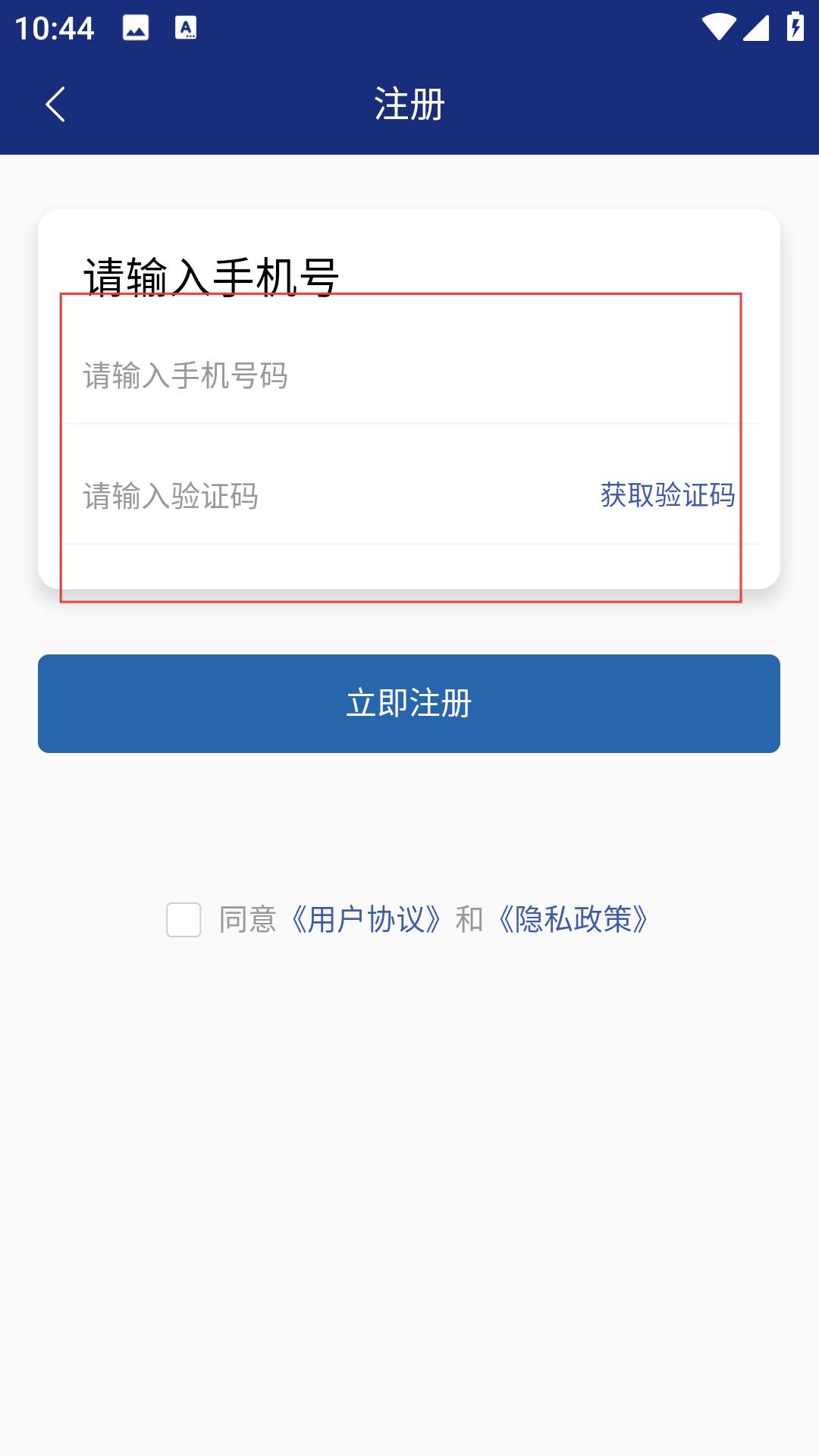Open the 《用户协议》 link

pyautogui.click(x=366, y=920)
